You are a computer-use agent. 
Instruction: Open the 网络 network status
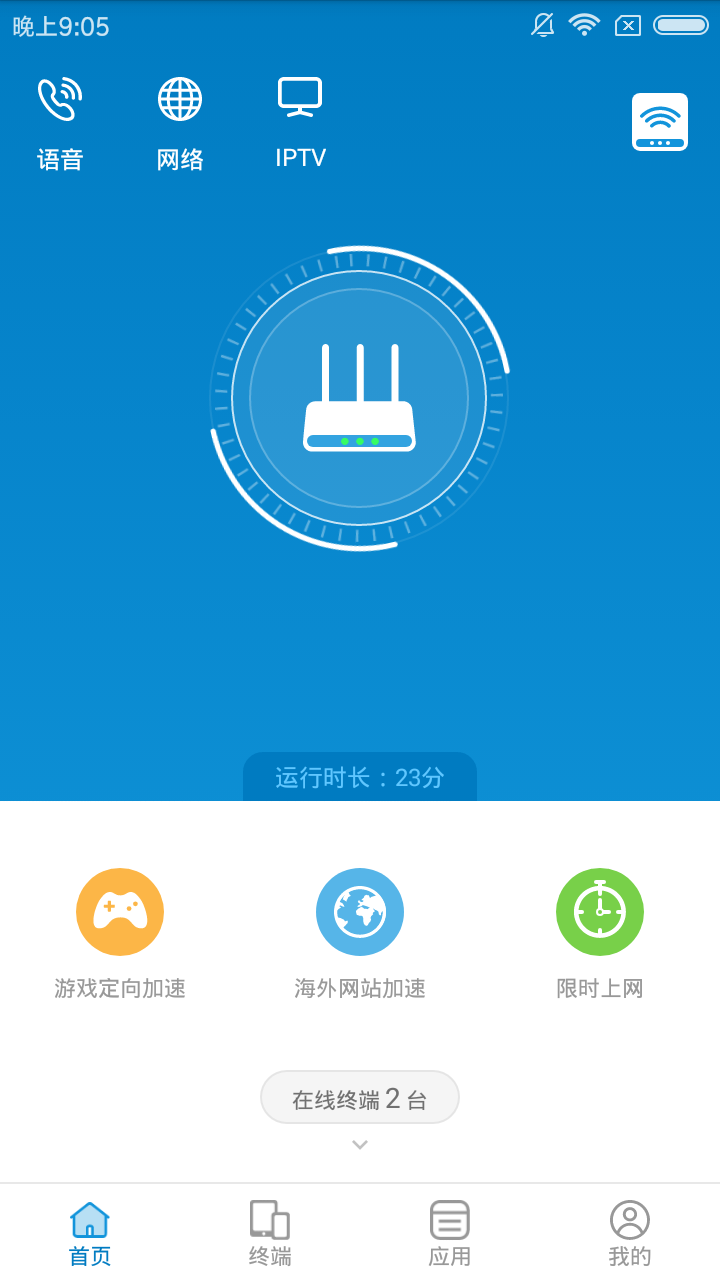(180, 123)
